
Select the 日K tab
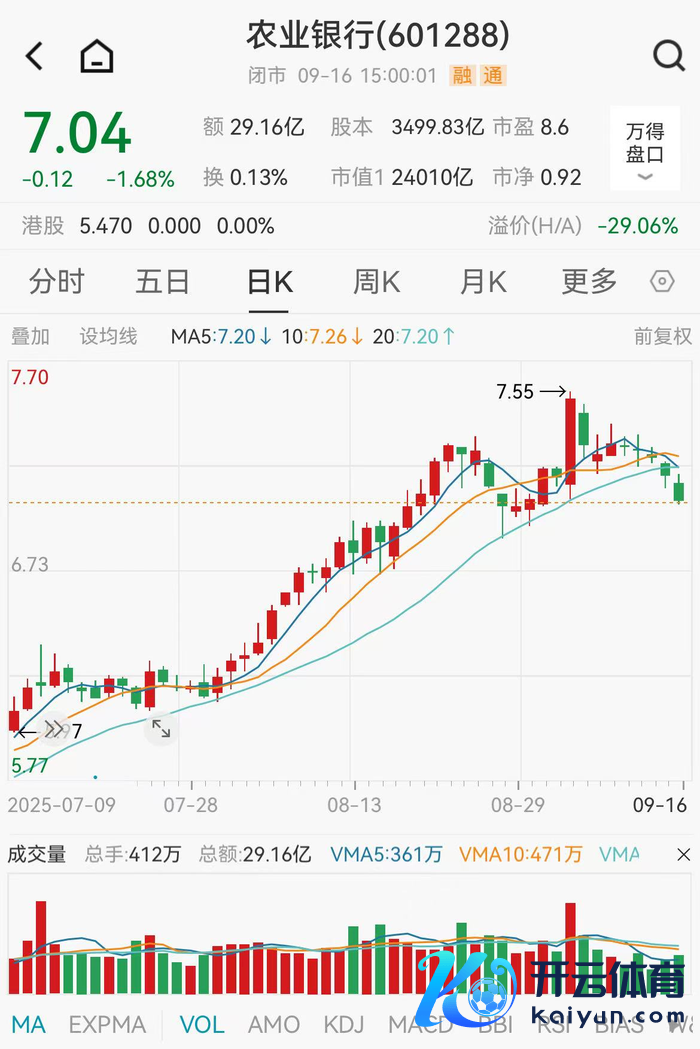[x=270, y=282]
